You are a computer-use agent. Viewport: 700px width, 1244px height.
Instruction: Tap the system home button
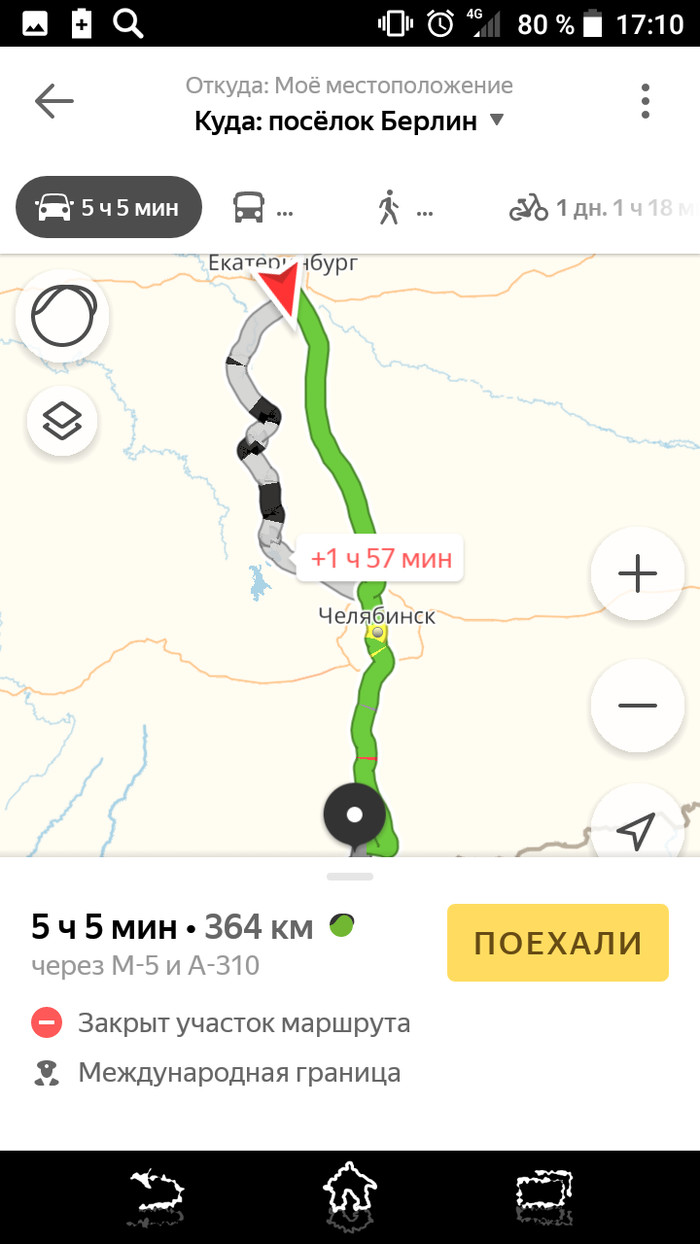tap(349, 1192)
